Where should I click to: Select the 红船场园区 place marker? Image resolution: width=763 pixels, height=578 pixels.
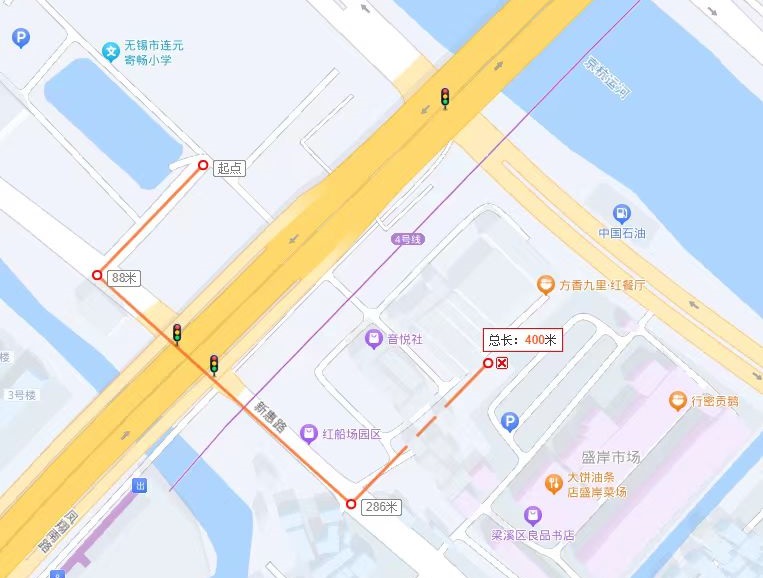(x=310, y=433)
